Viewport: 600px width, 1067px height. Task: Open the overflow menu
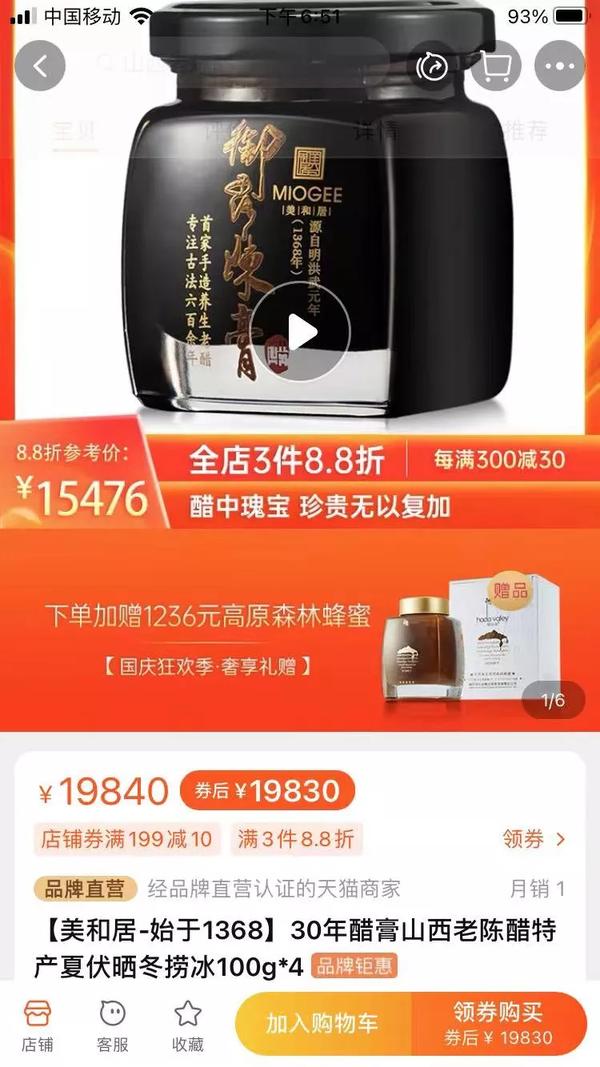point(559,66)
